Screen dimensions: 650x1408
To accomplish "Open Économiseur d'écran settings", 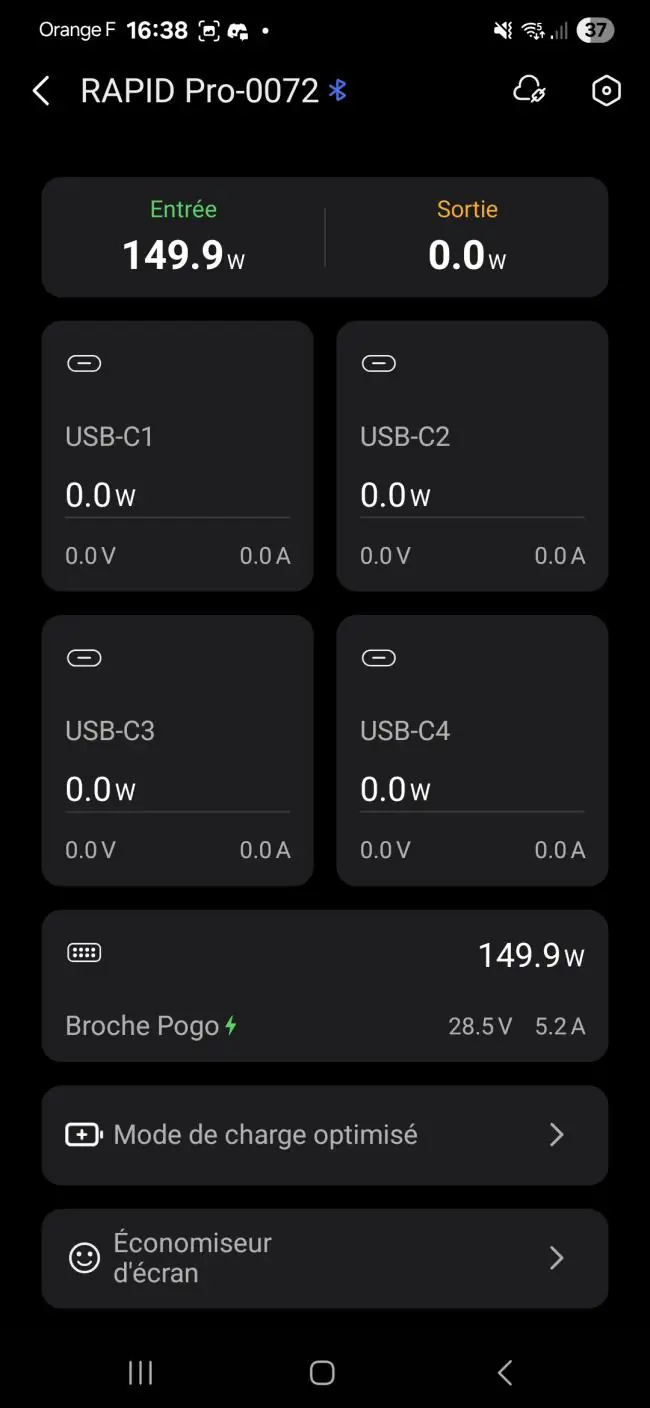I will 325,1258.
